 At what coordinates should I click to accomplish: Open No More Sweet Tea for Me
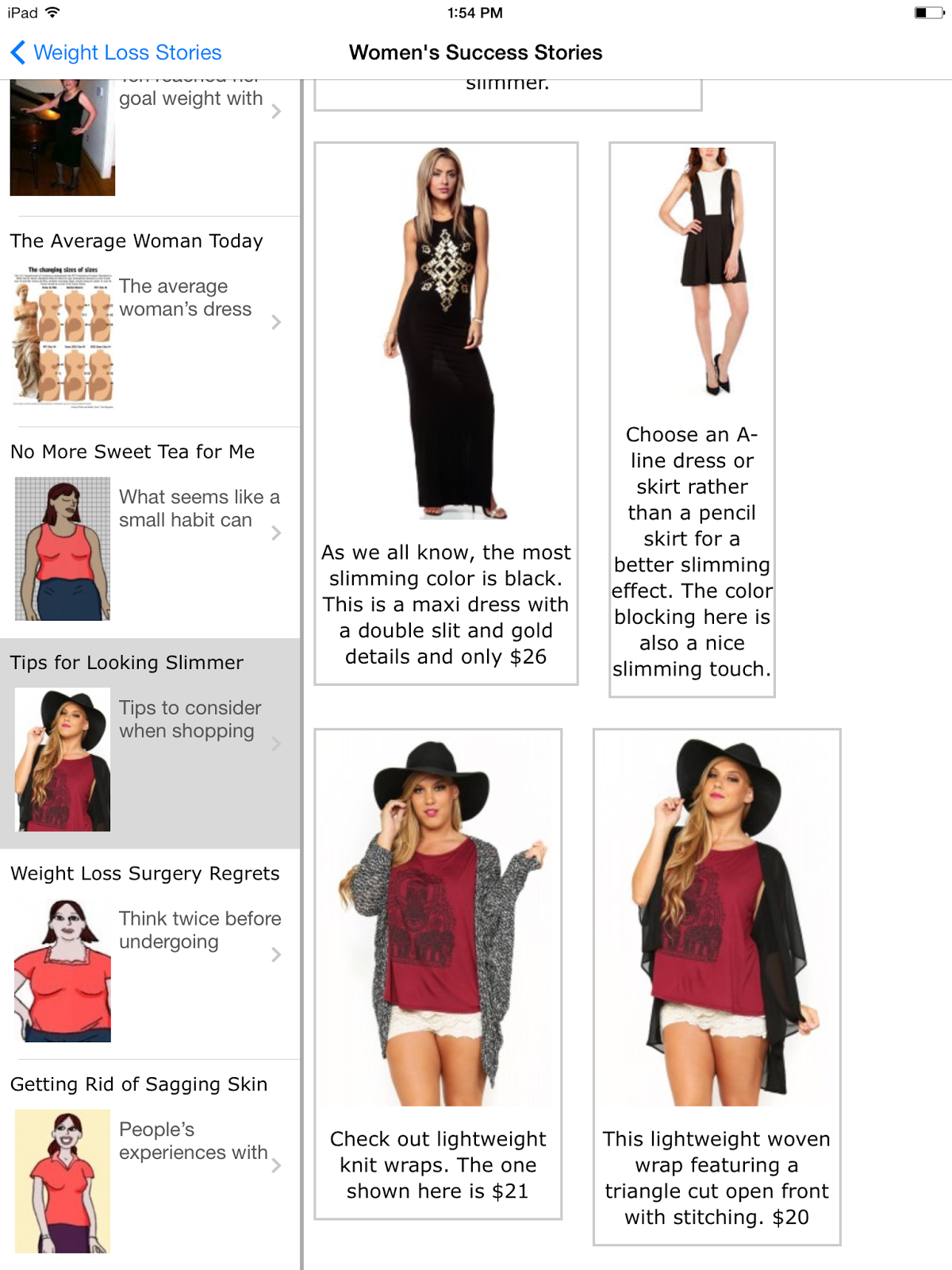pyautogui.click(x=149, y=532)
